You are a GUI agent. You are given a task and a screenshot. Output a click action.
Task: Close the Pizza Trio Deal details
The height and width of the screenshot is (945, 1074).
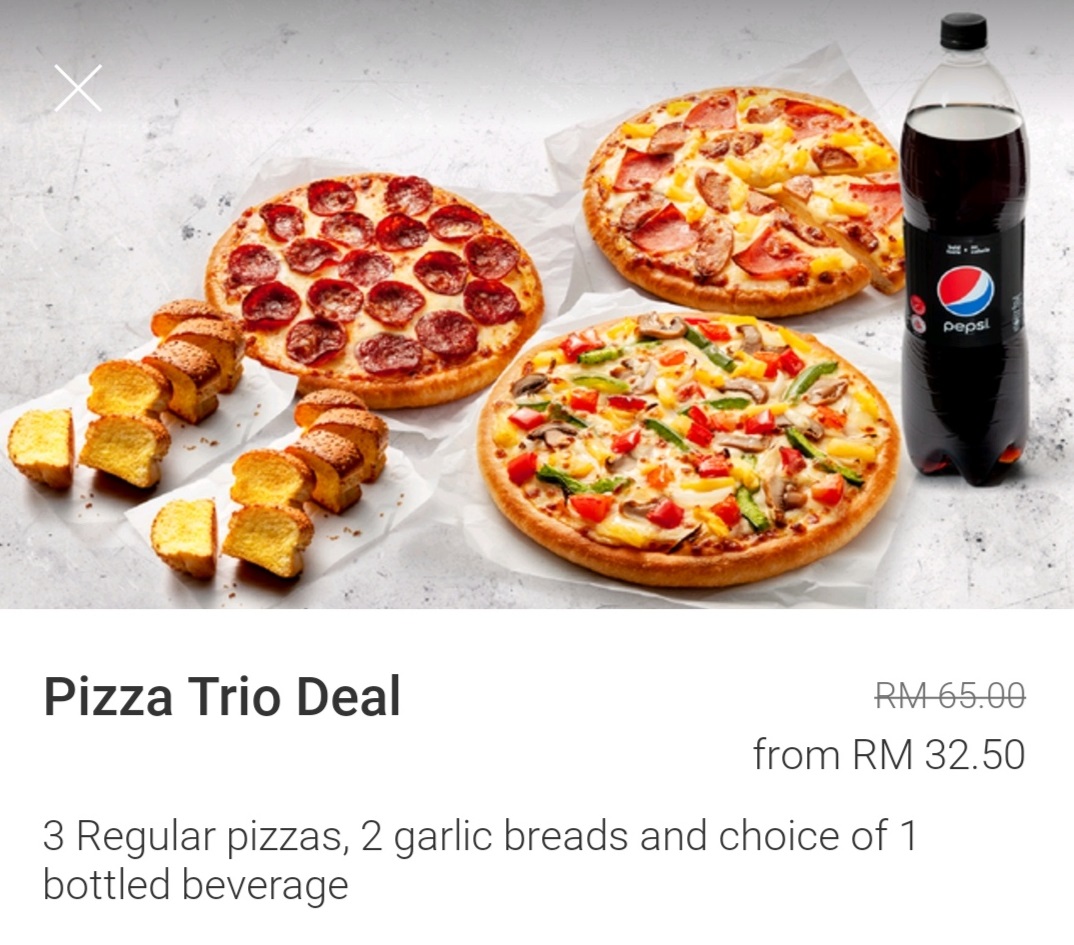78,88
